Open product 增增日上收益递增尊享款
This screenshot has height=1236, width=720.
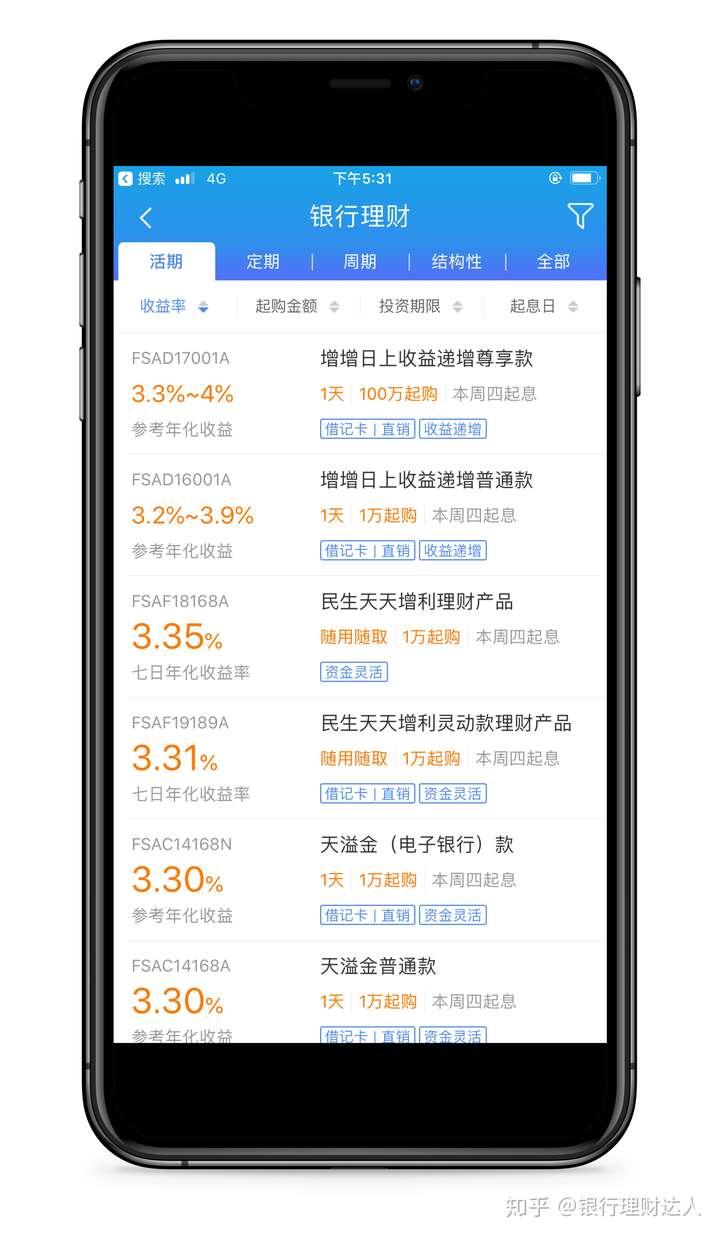point(360,394)
